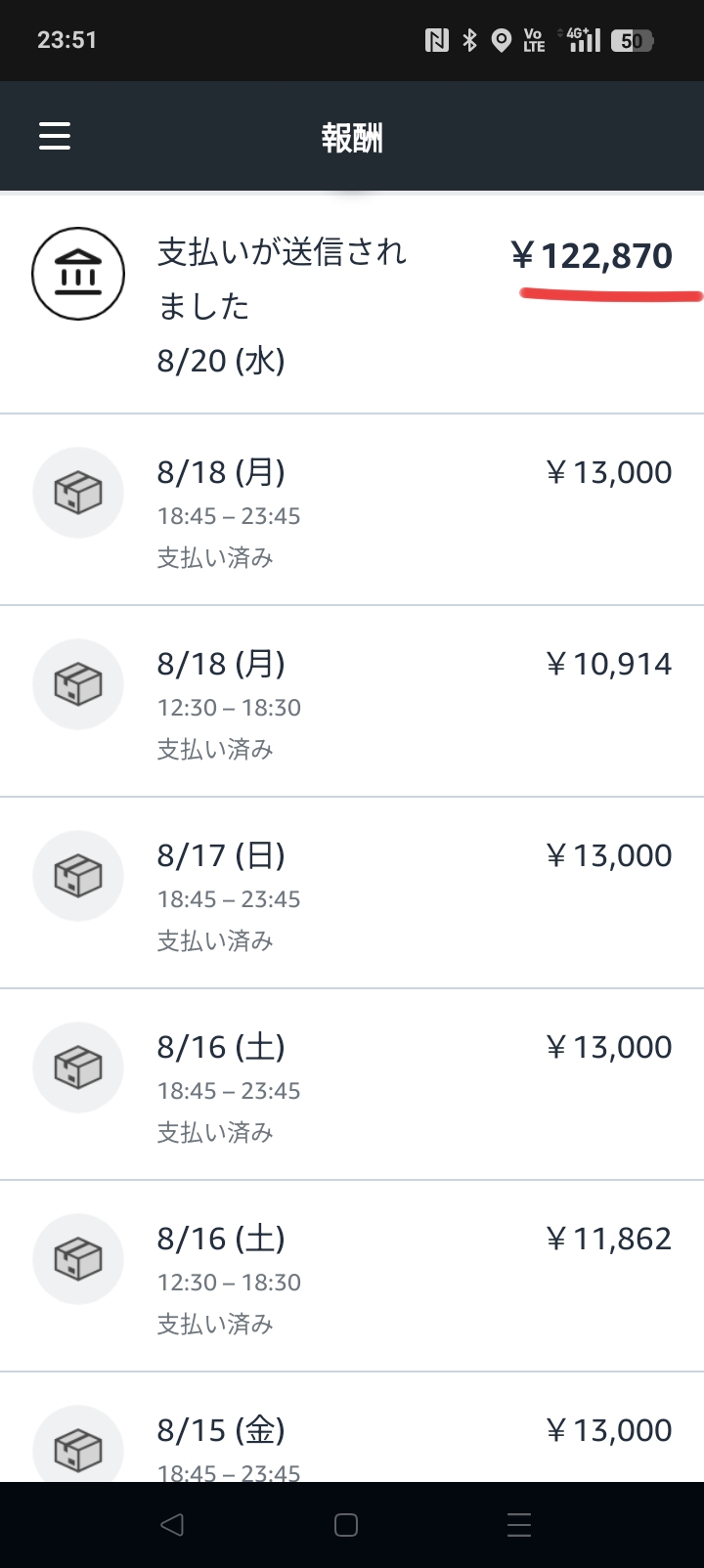Open the 8/17 (日) 18:45–23:45 earnings entry
Image resolution: width=704 pixels, height=1568 pixels.
[352, 893]
